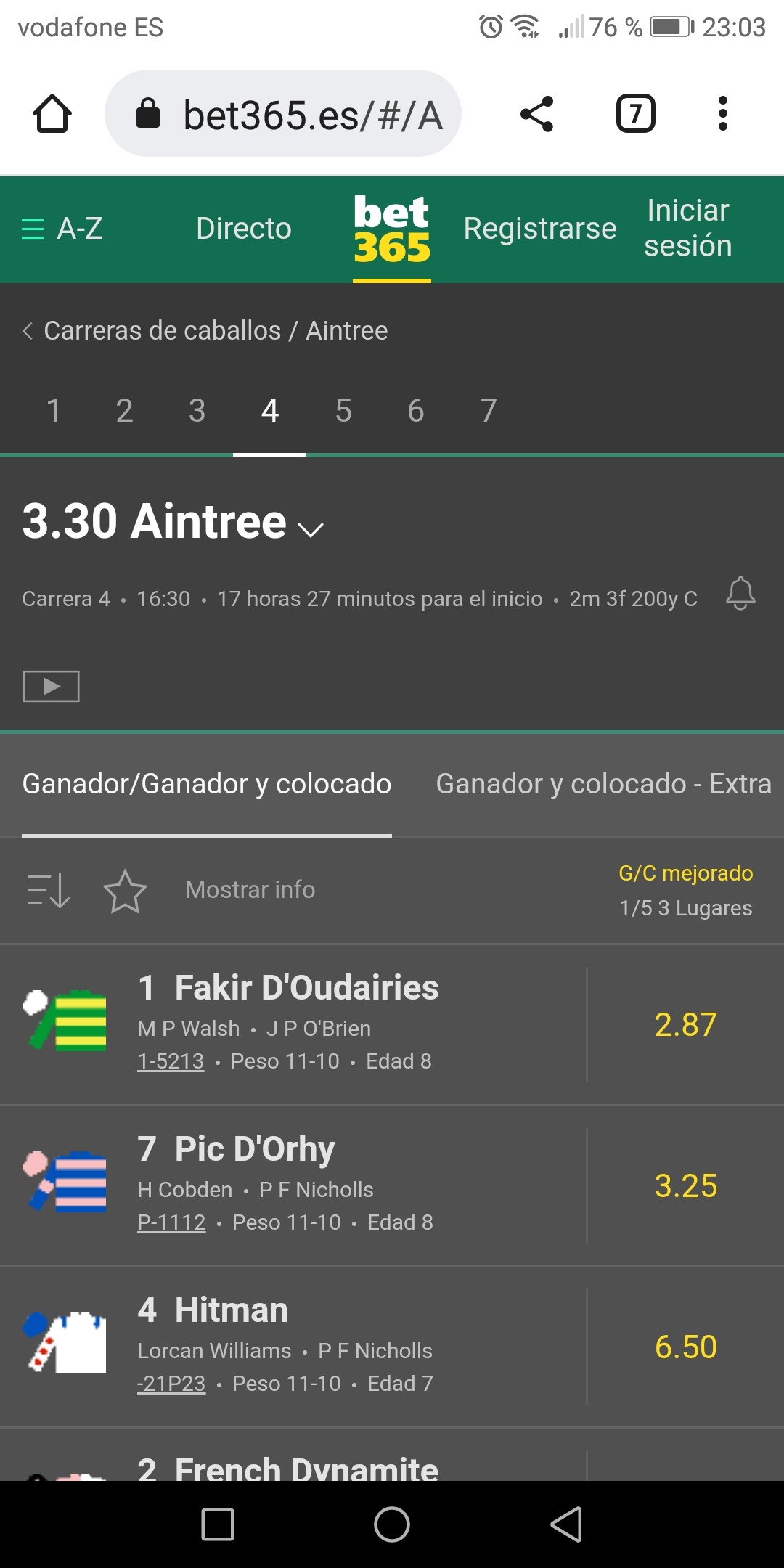Share this page from the browser
784x1568 pixels.
tap(537, 114)
